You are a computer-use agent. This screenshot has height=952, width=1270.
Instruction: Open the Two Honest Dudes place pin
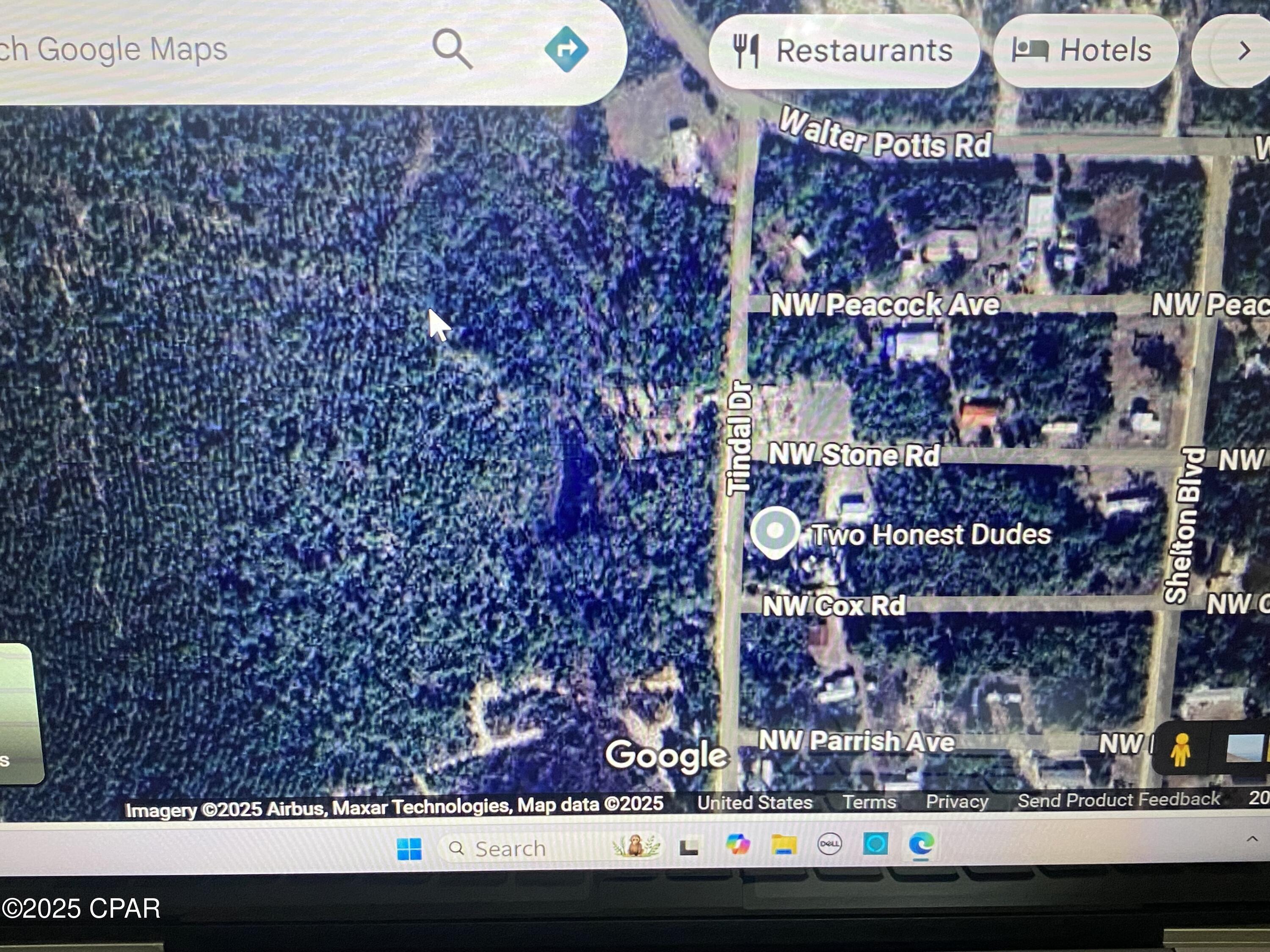tap(775, 532)
